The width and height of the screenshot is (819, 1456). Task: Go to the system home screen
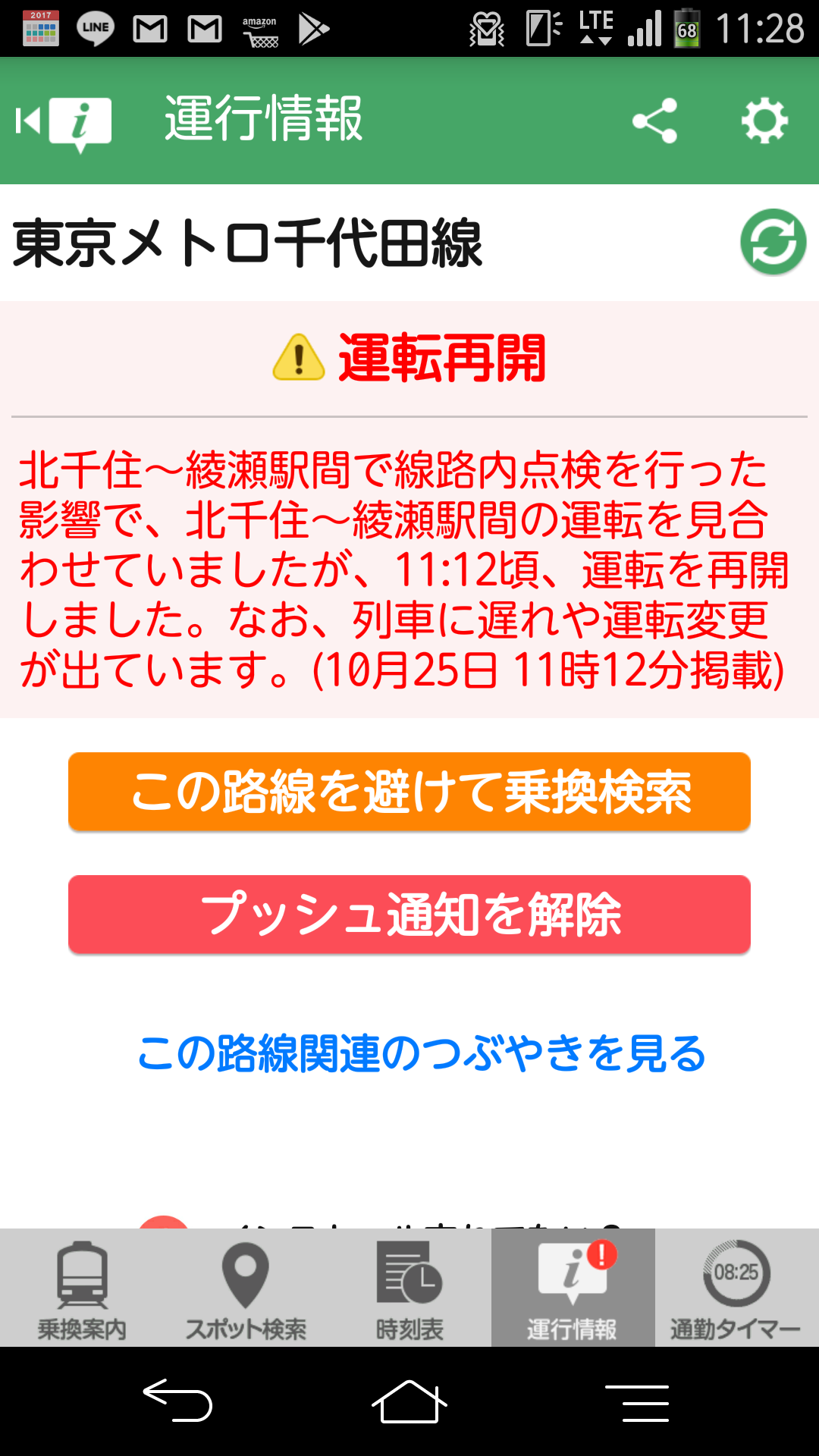pos(409,1401)
